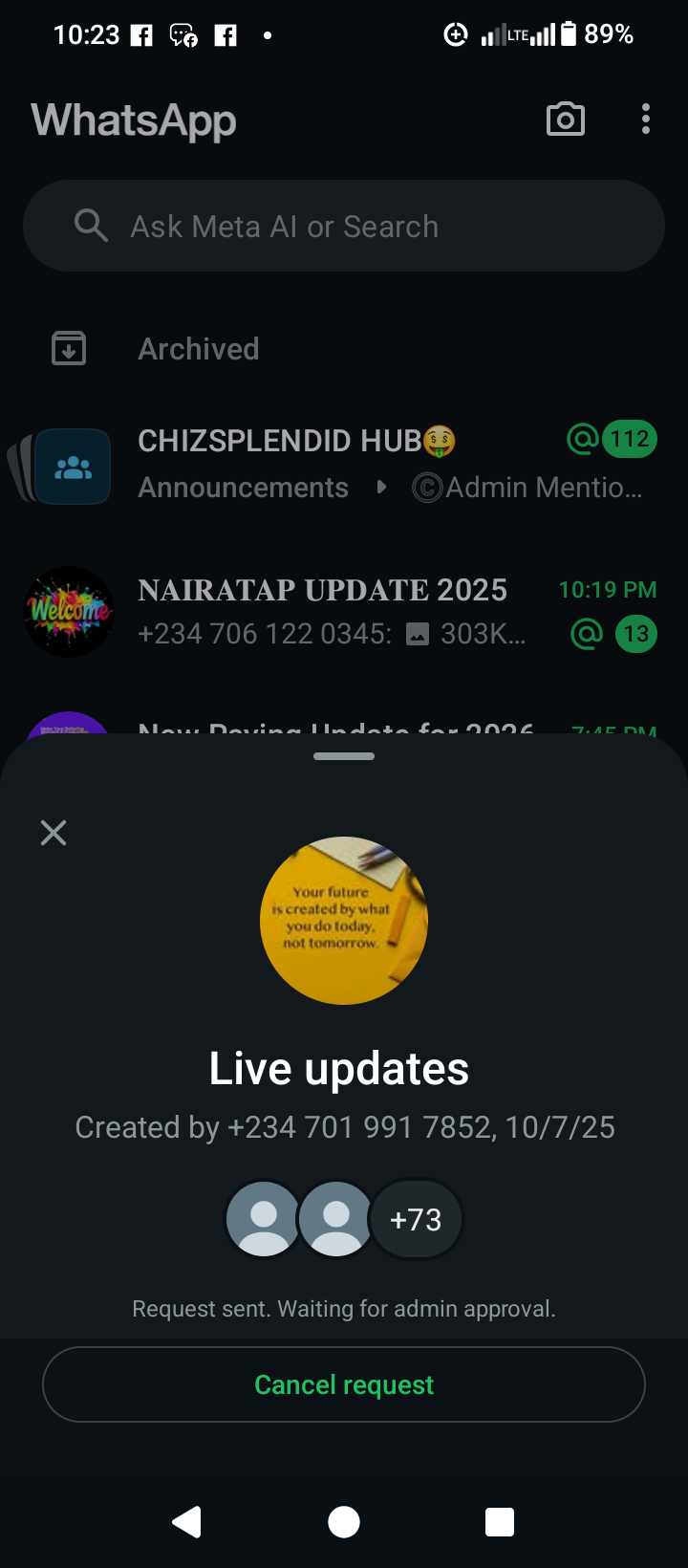The height and width of the screenshot is (1568, 688).
Task: Open Archived chats
Action: coord(198,349)
